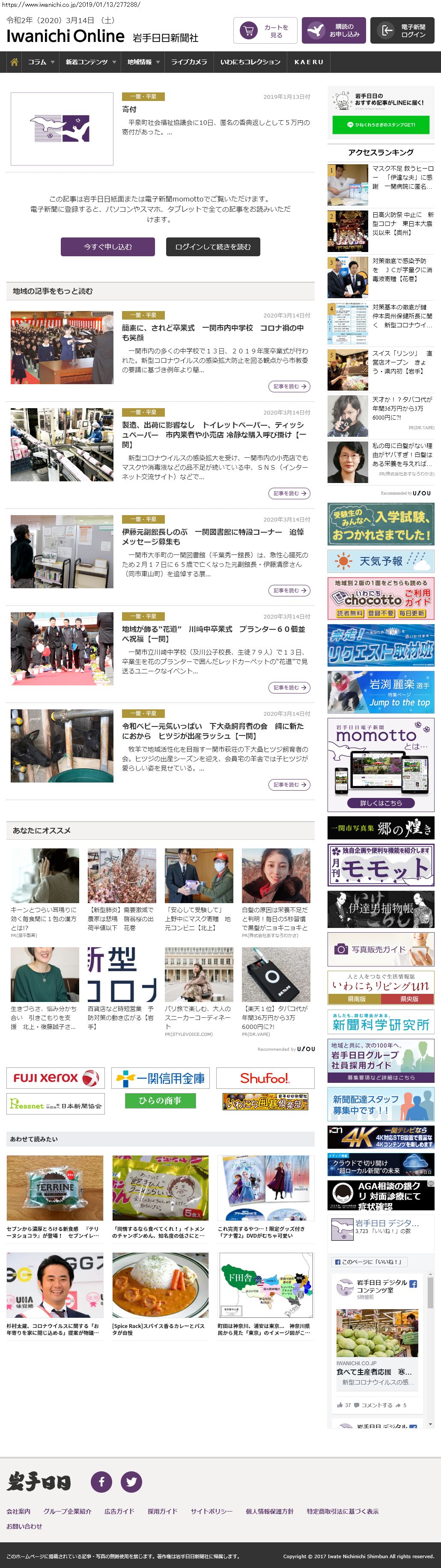Open the home icon in navigation bar
Image resolution: width=441 pixels, height=1568 pixels.
coord(14,62)
